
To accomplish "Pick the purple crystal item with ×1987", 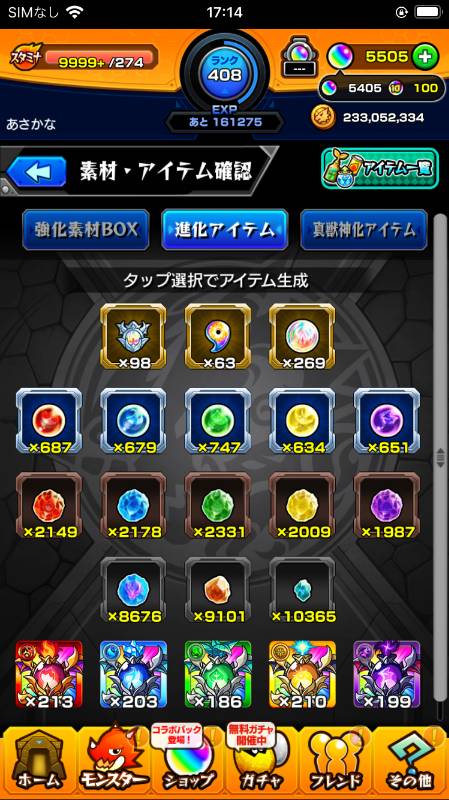I will pyautogui.click(x=387, y=506).
